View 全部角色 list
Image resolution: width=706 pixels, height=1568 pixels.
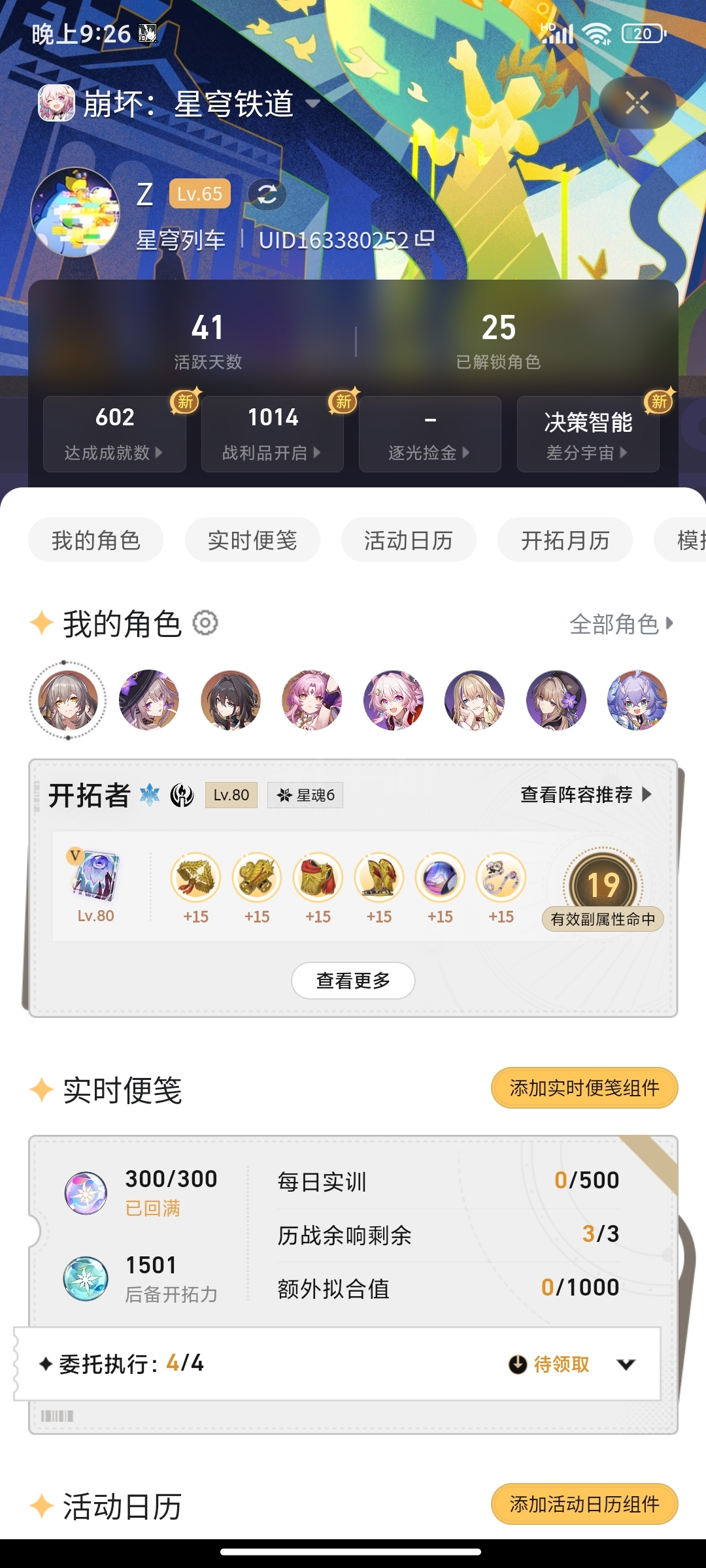[x=621, y=625]
